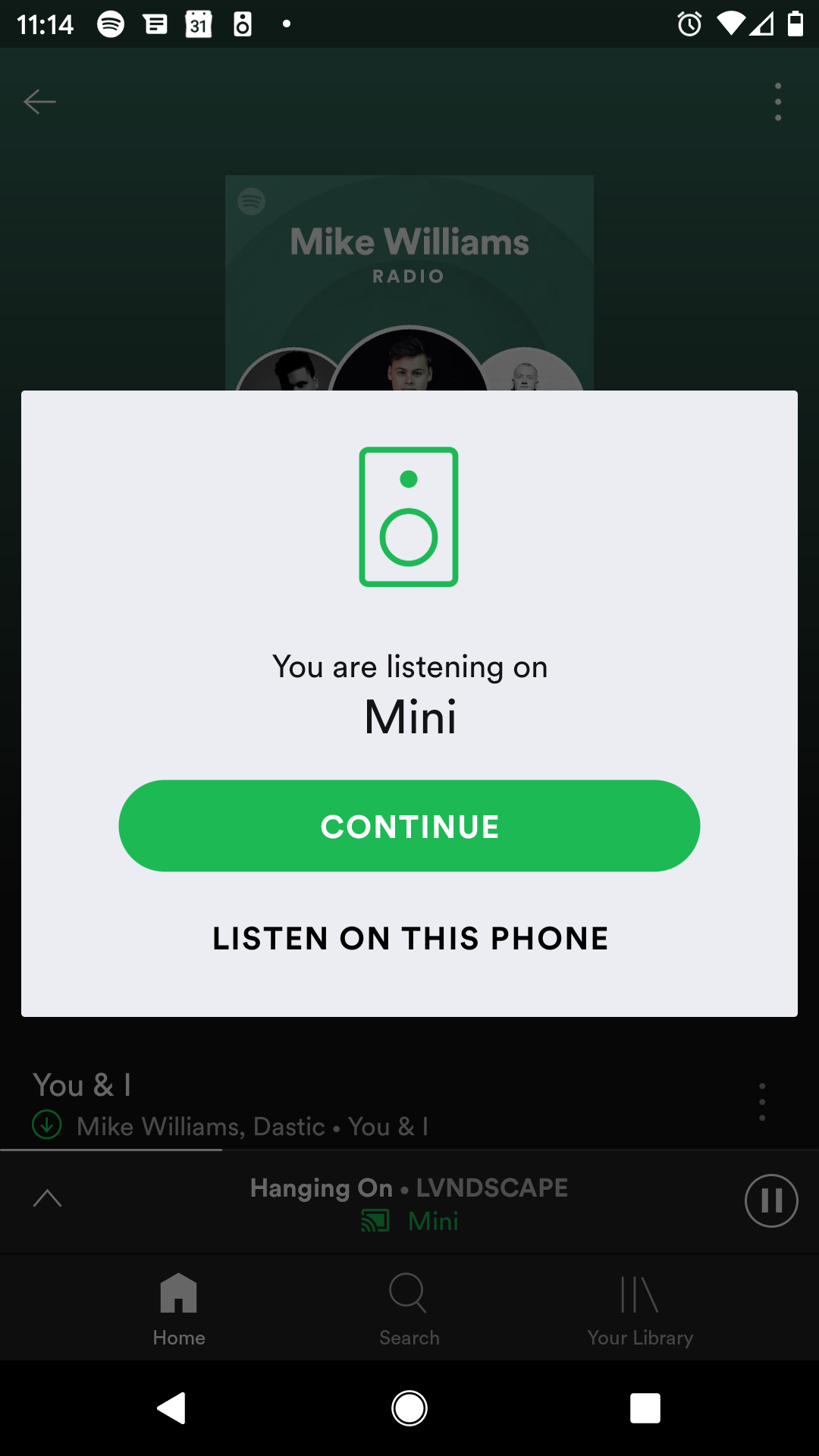This screenshot has width=819, height=1456.
Task: Switch to the Home tab
Action: pos(179,1308)
